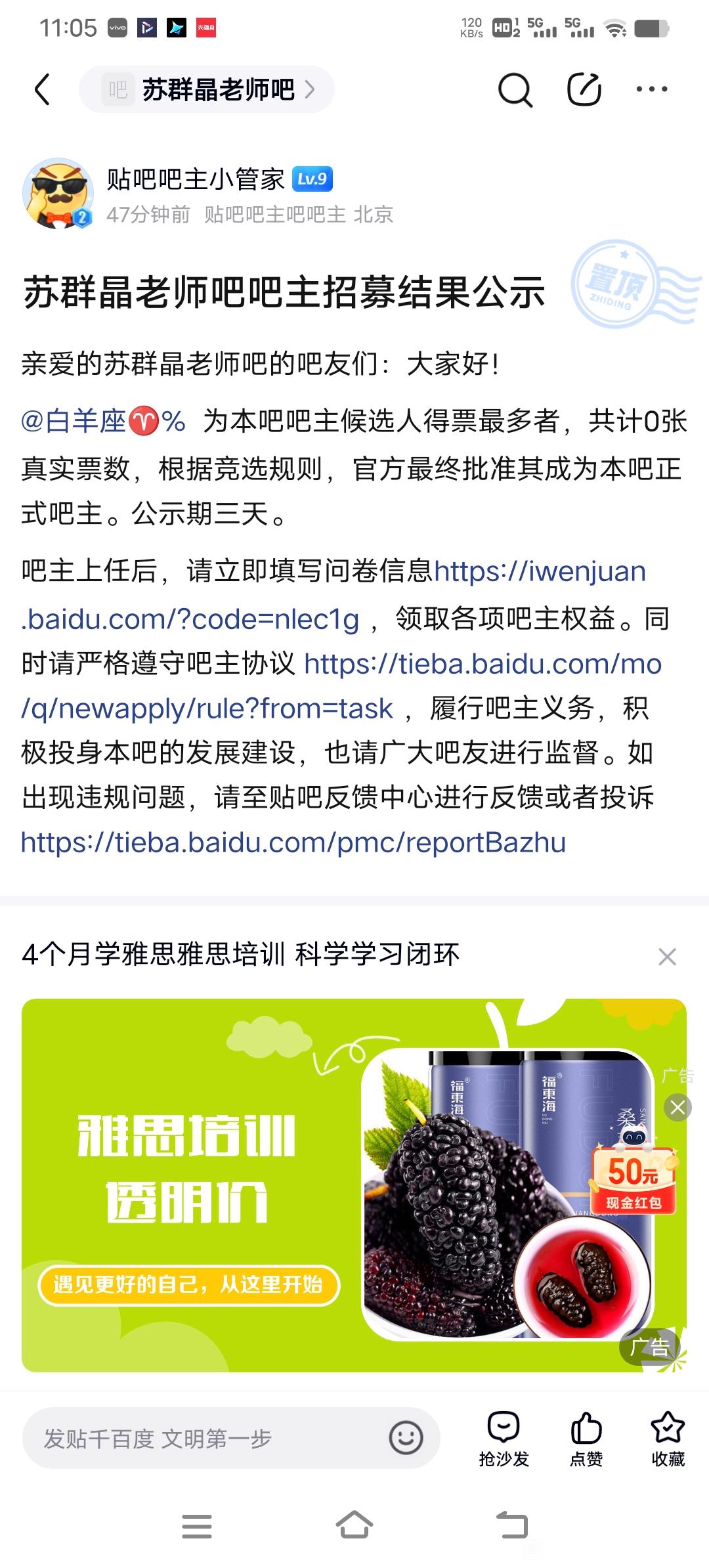Image resolution: width=709 pixels, height=1568 pixels.
Task: Open 贴吧吧主小管家 profile avatar
Action: (58, 194)
